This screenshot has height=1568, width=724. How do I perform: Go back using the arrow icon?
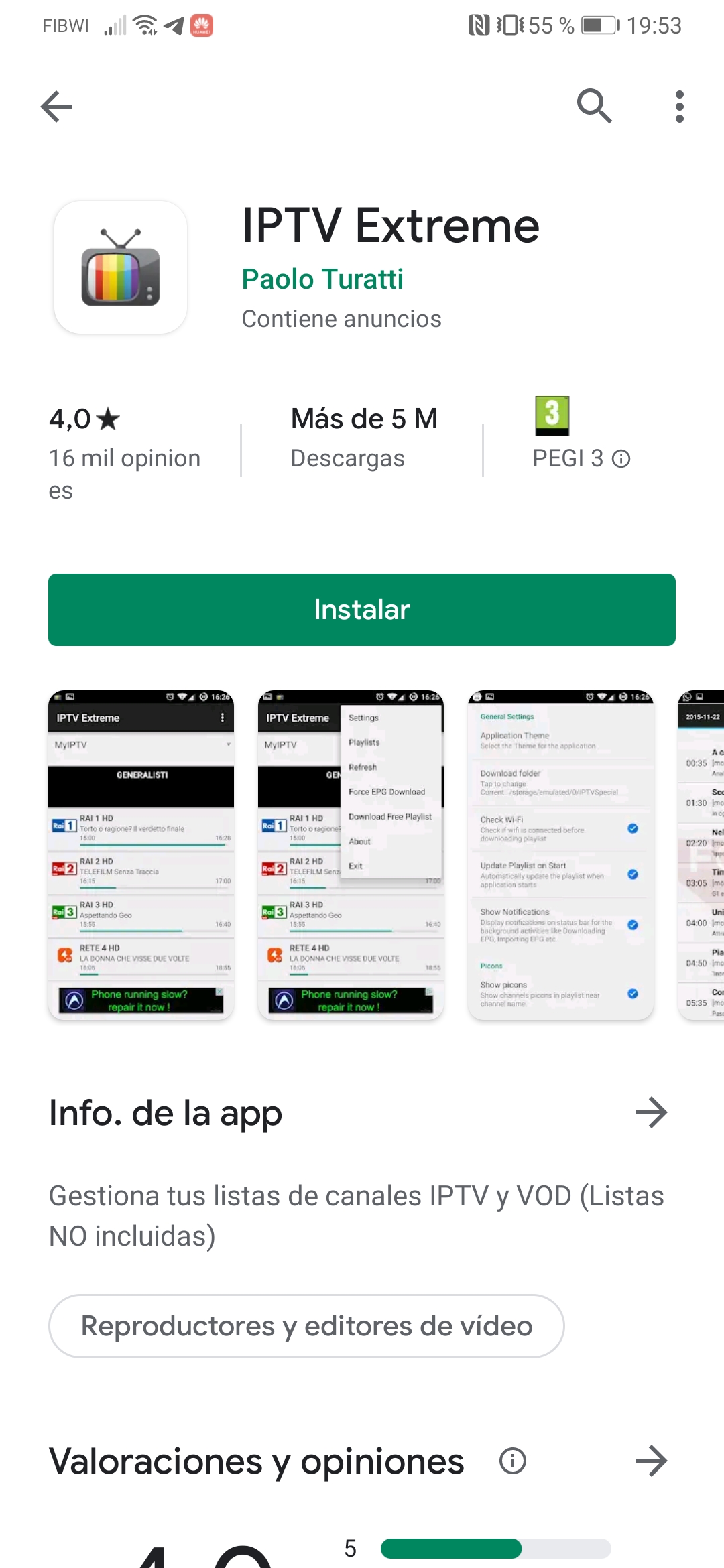coord(56,107)
